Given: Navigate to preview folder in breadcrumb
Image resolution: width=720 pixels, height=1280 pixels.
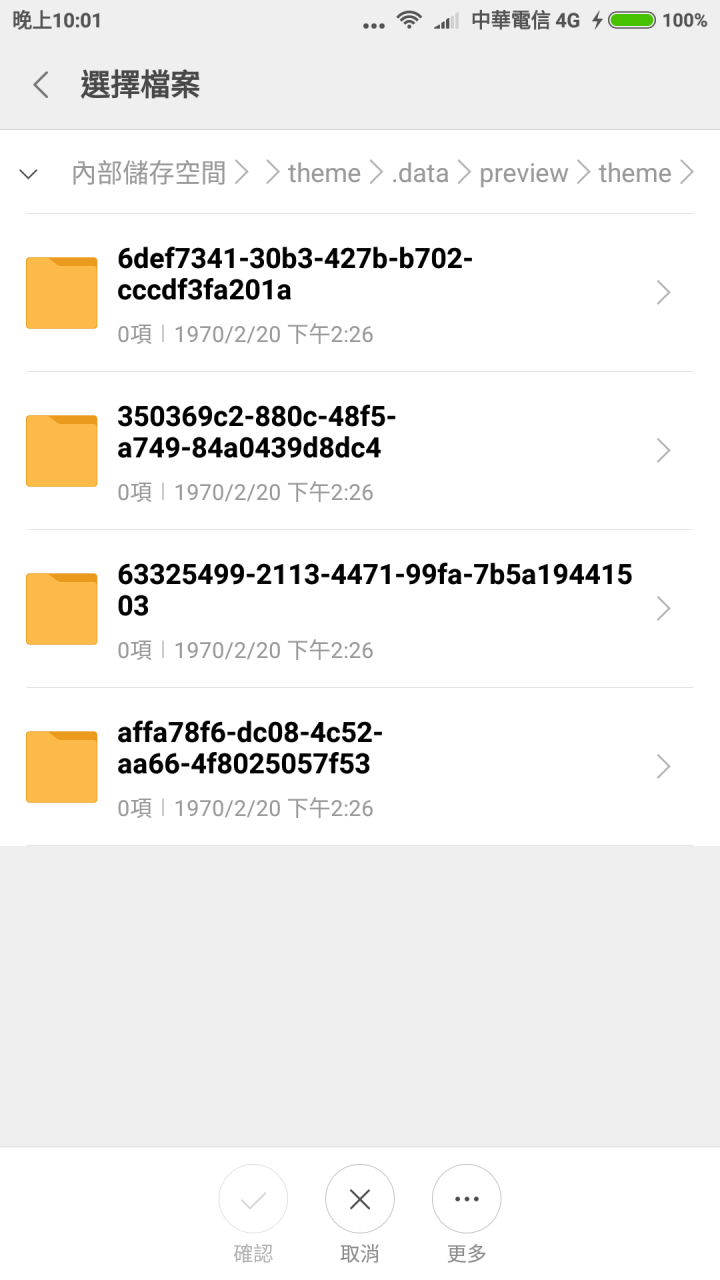Looking at the screenshot, I should (x=524, y=173).
